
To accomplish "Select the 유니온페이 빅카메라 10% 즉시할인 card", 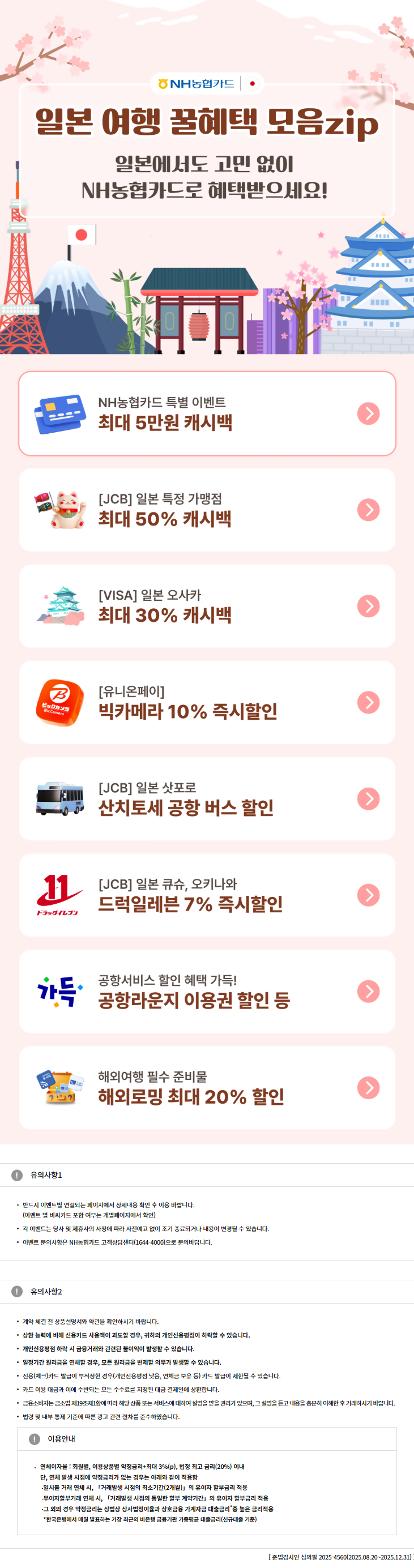I will point(207,702).
